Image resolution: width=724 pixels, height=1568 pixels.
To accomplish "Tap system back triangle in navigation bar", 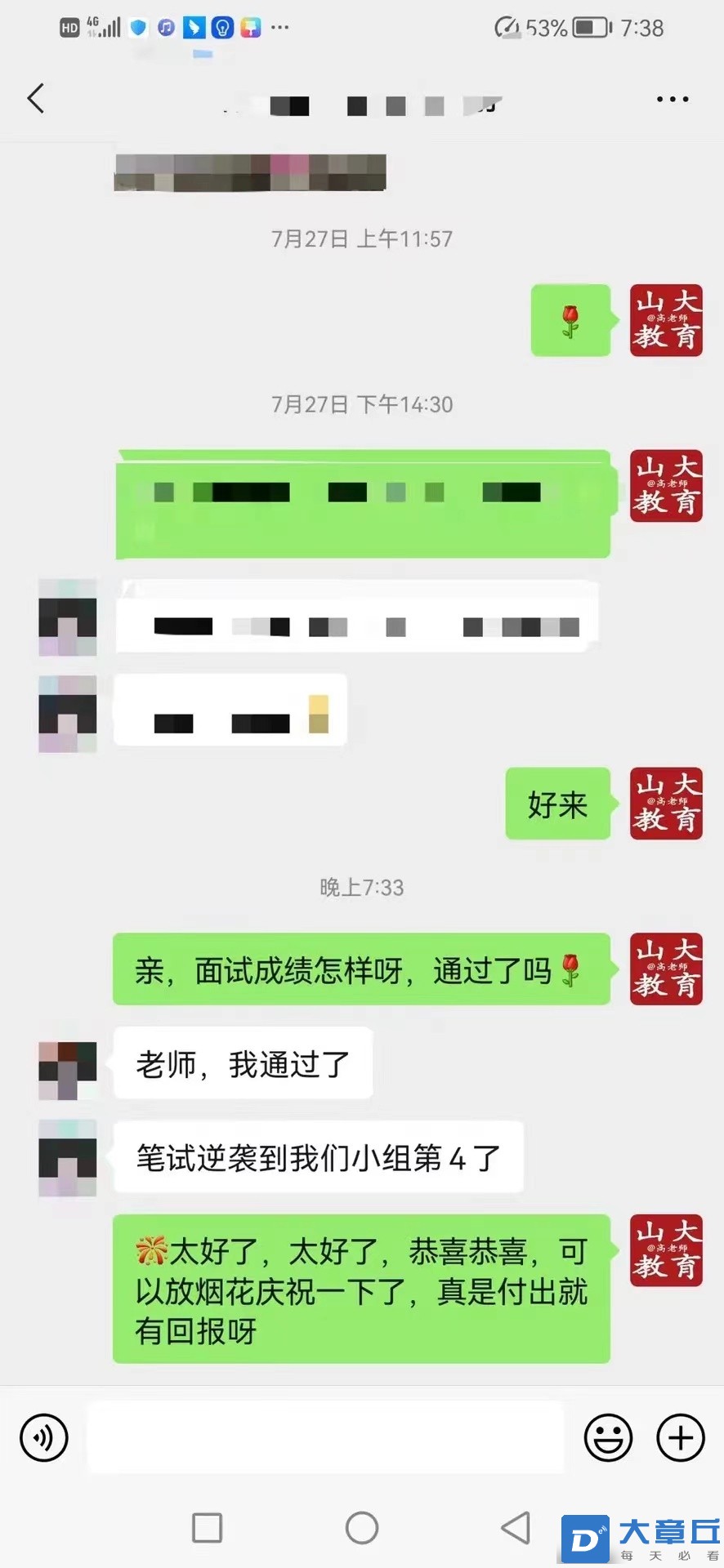I will tap(516, 1527).
